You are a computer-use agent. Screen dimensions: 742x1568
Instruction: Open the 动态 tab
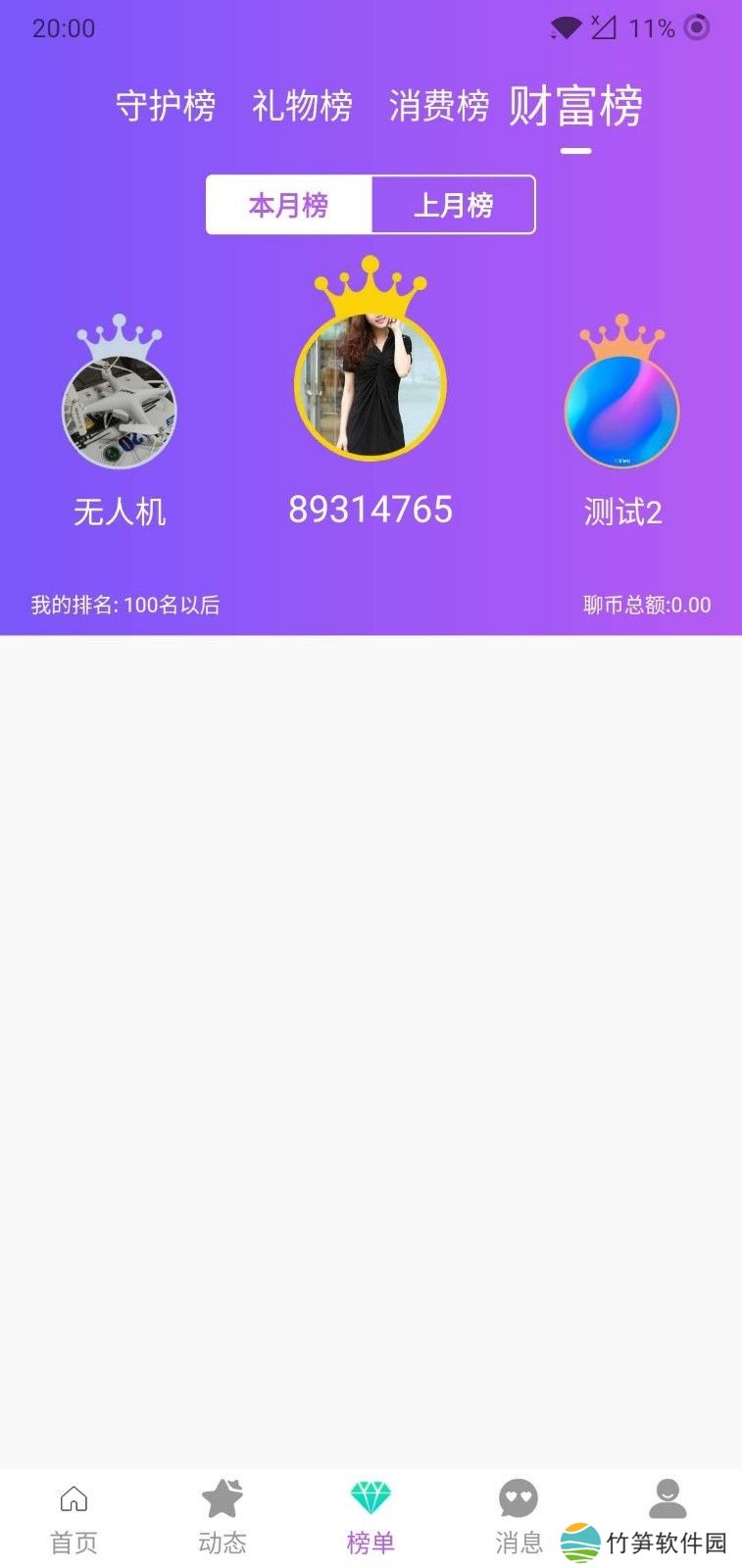(223, 1517)
